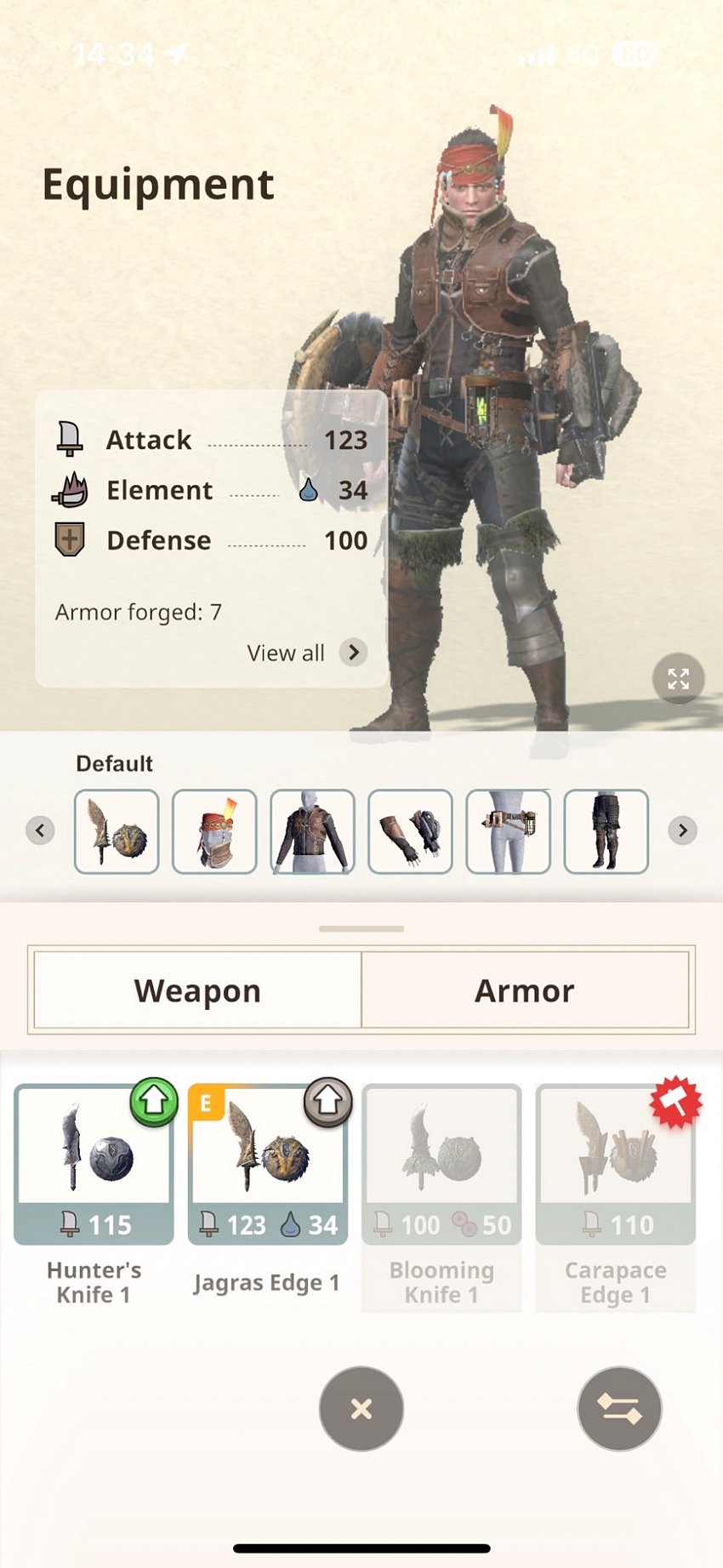Select the weapon slot in Default loadout
723x1568 pixels.
[x=117, y=831]
